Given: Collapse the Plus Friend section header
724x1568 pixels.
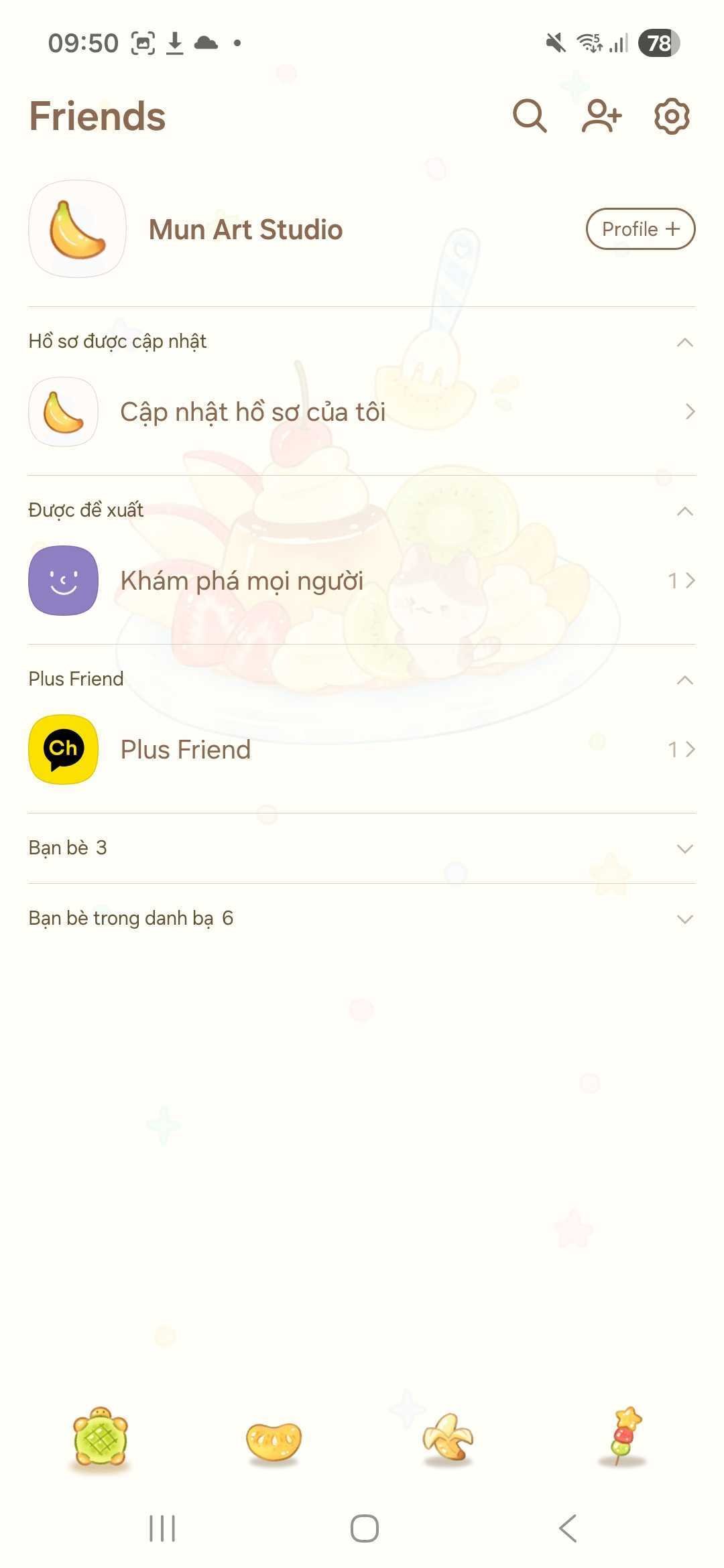Looking at the screenshot, I should [684, 680].
